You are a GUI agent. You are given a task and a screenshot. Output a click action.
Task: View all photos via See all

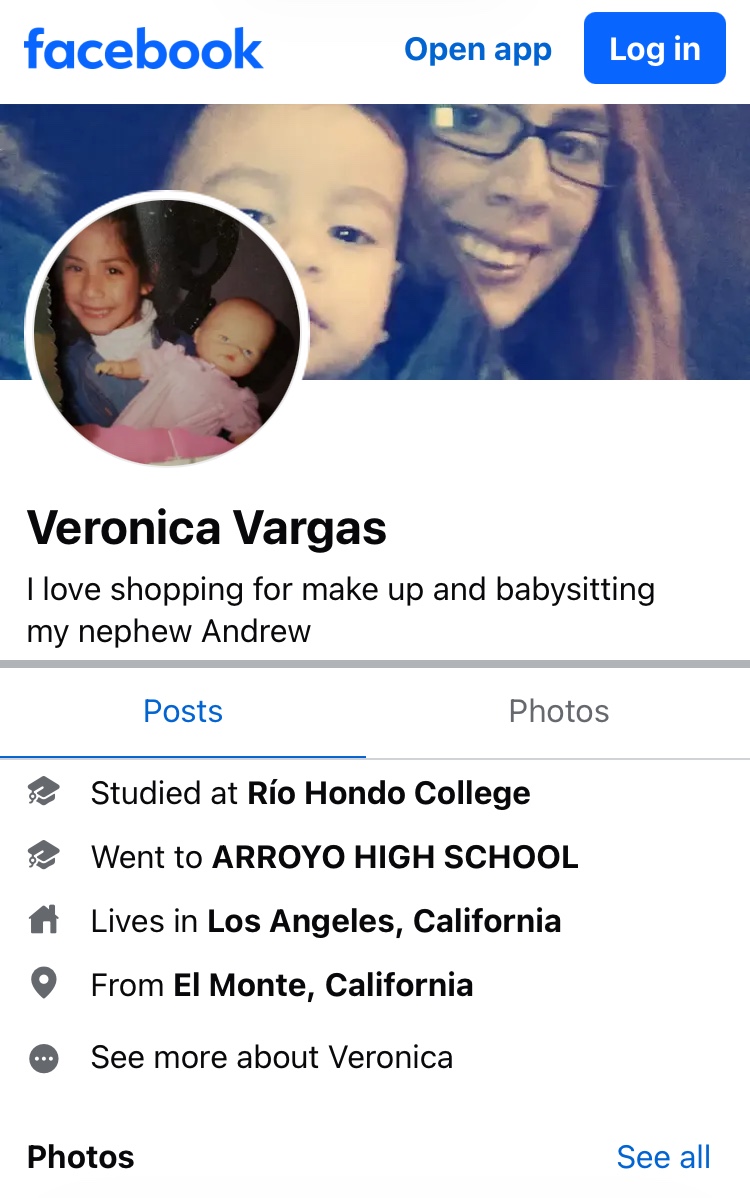pos(663,1157)
